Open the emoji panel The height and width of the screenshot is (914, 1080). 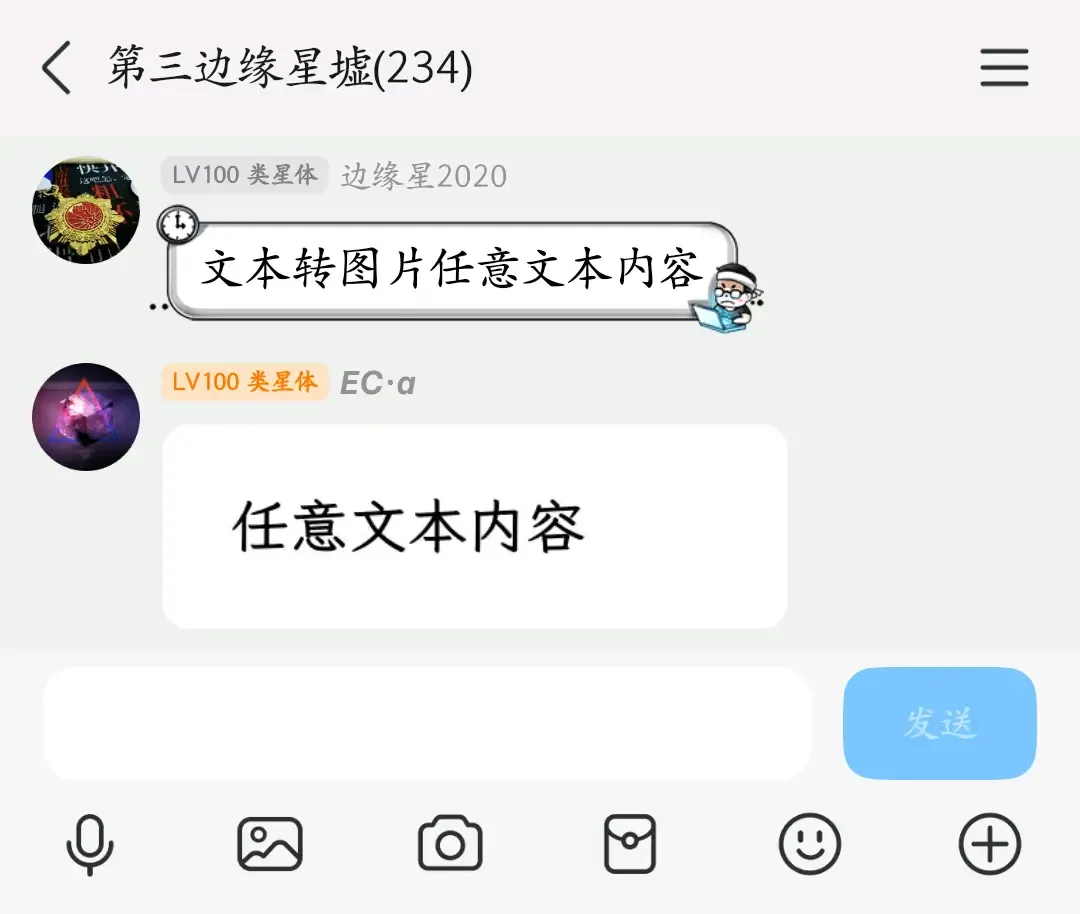tap(810, 844)
